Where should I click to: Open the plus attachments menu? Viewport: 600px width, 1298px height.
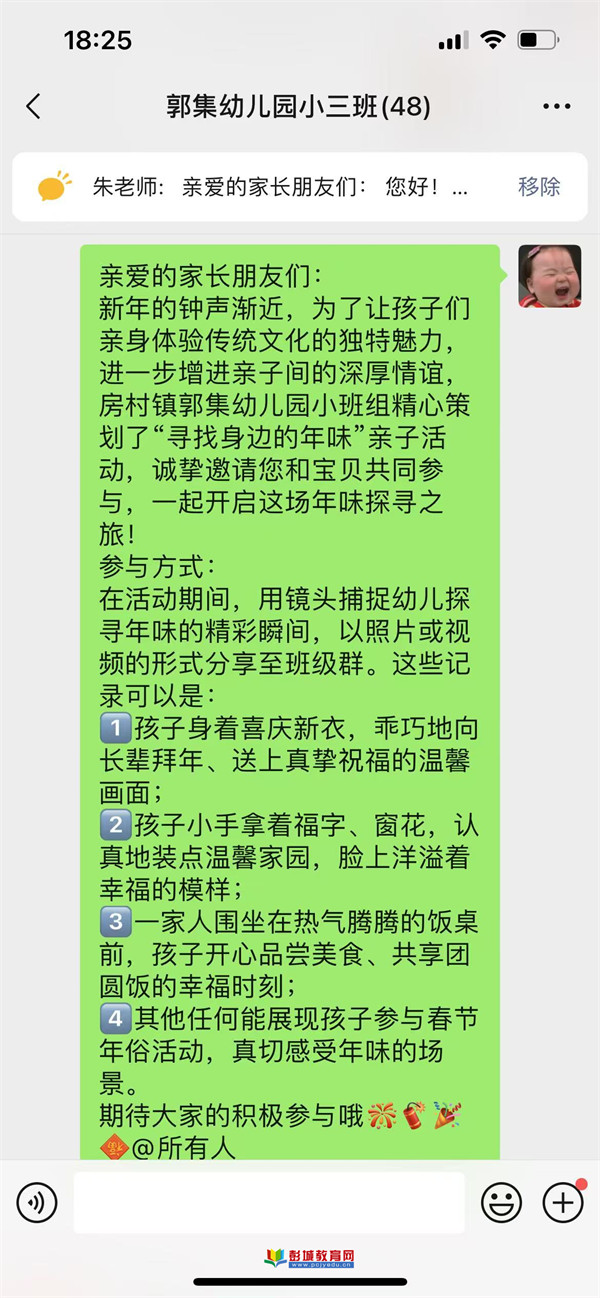tap(562, 1202)
